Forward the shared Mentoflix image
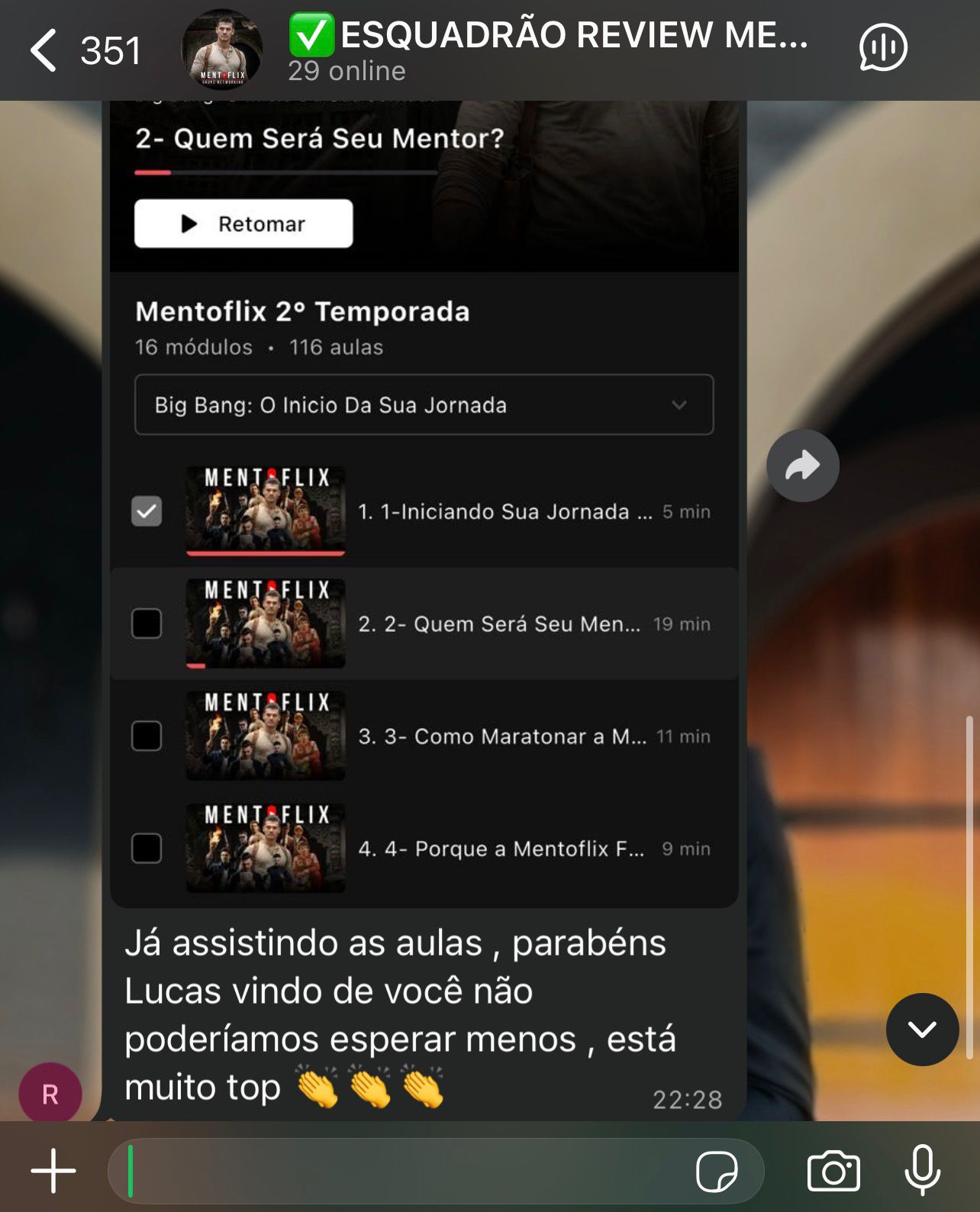Screen dimensions: 980x1212 (802, 466)
